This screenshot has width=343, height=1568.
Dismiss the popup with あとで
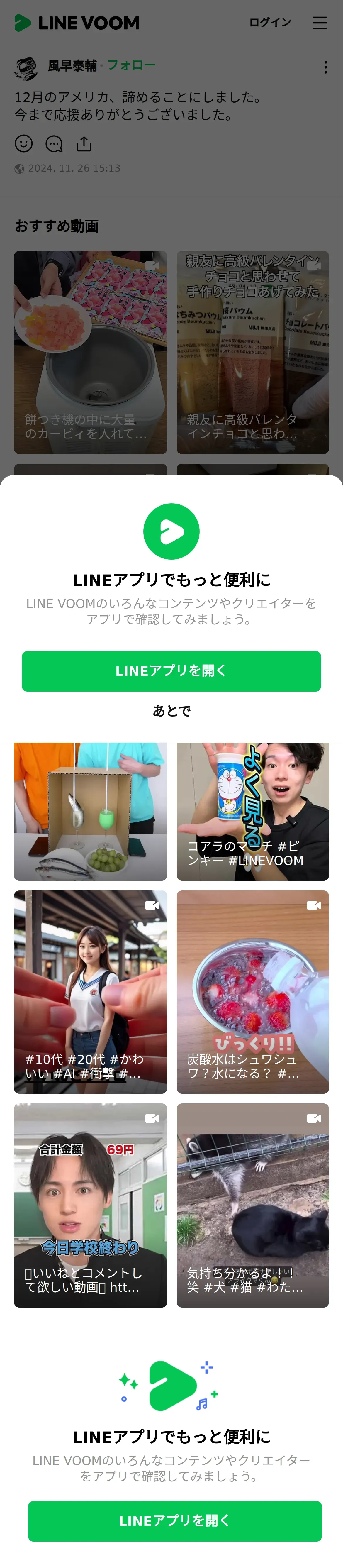[171, 710]
